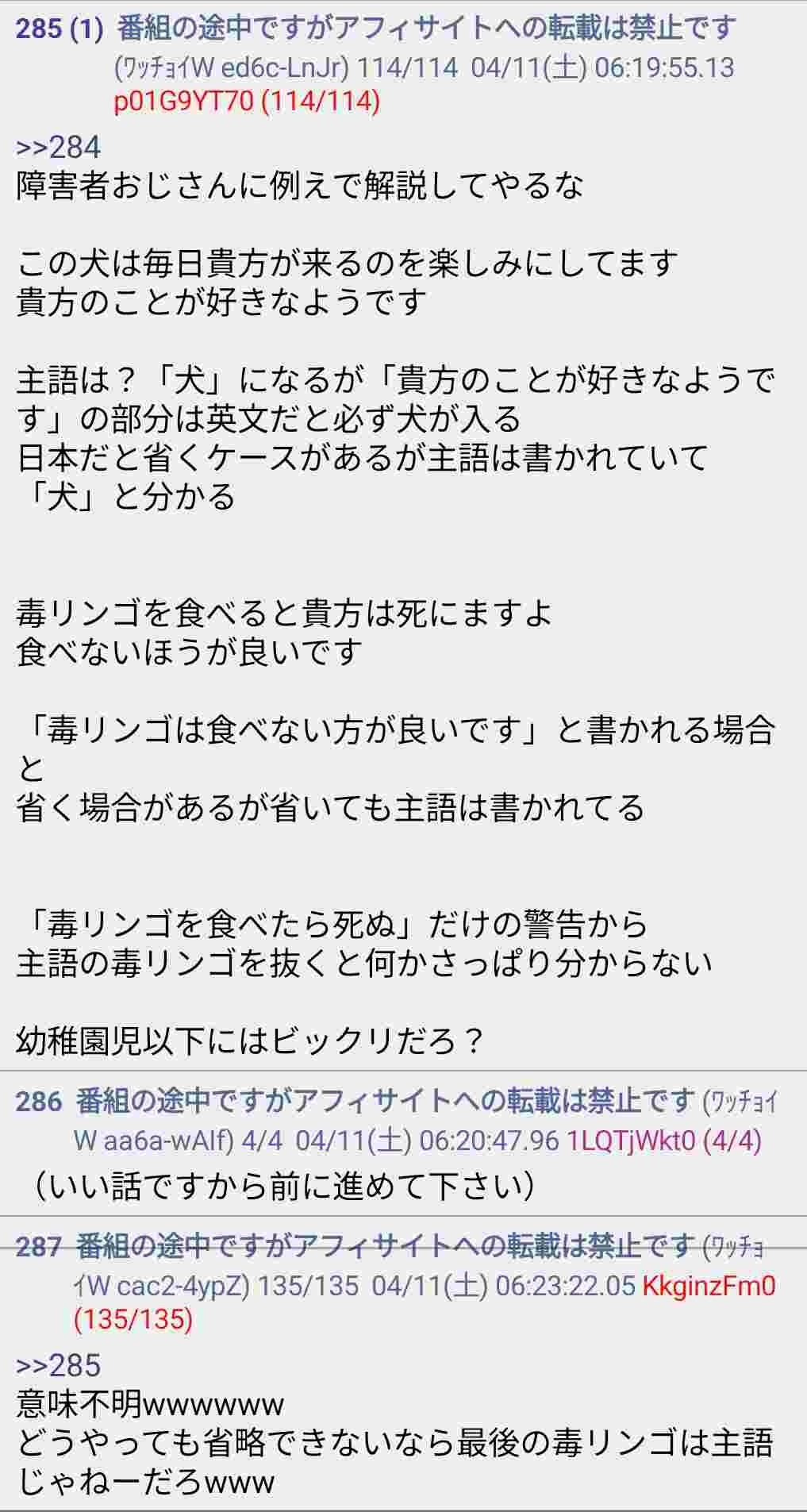This screenshot has height=1512, width=807.
Task: View posts by ID 1LQTjWkt0
Action: pos(631,1141)
